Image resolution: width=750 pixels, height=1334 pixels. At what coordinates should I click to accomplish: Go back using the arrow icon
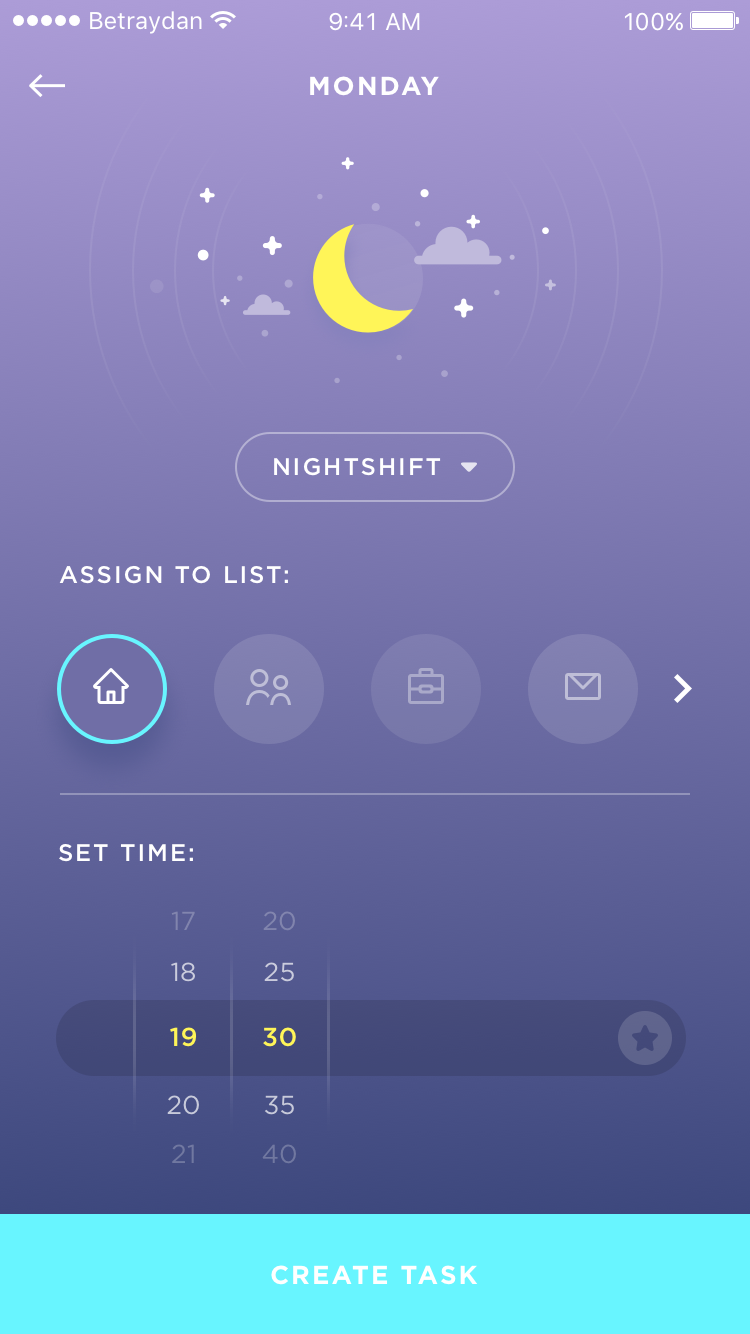point(47,86)
